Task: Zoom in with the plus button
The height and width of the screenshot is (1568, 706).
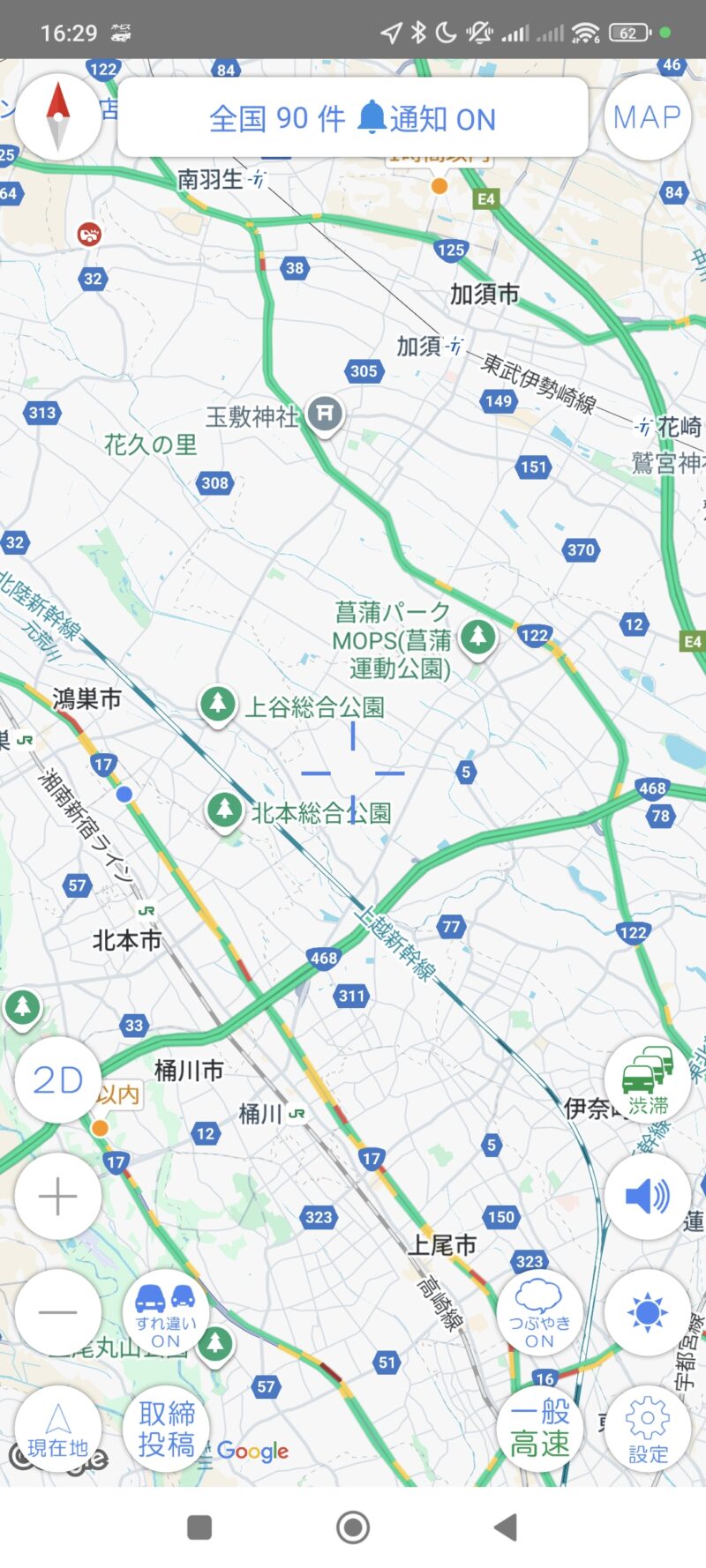Action: (58, 1197)
